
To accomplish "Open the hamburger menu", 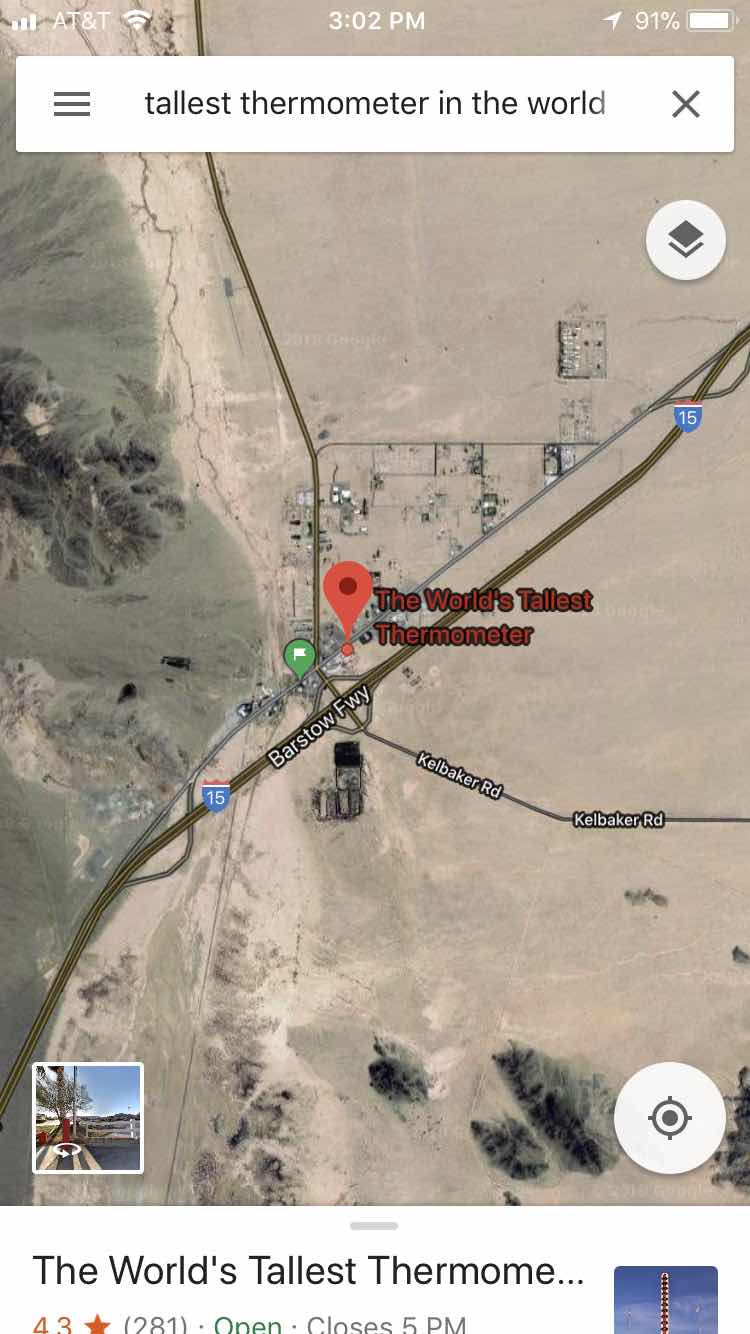I will tap(72, 104).
